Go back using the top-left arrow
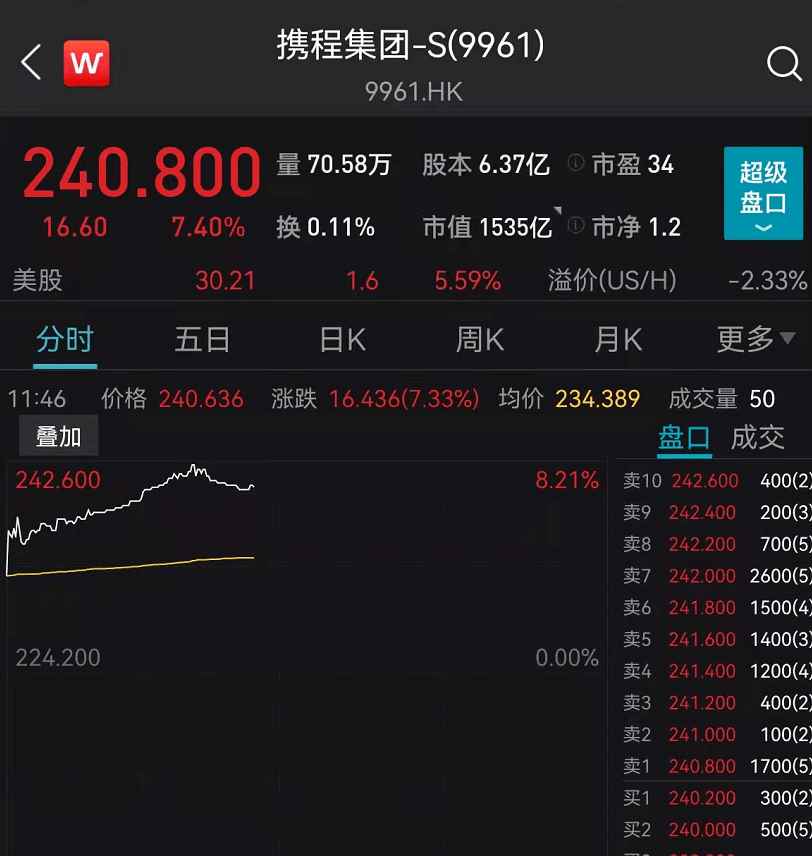The image size is (812, 856). tap(31, 63)
